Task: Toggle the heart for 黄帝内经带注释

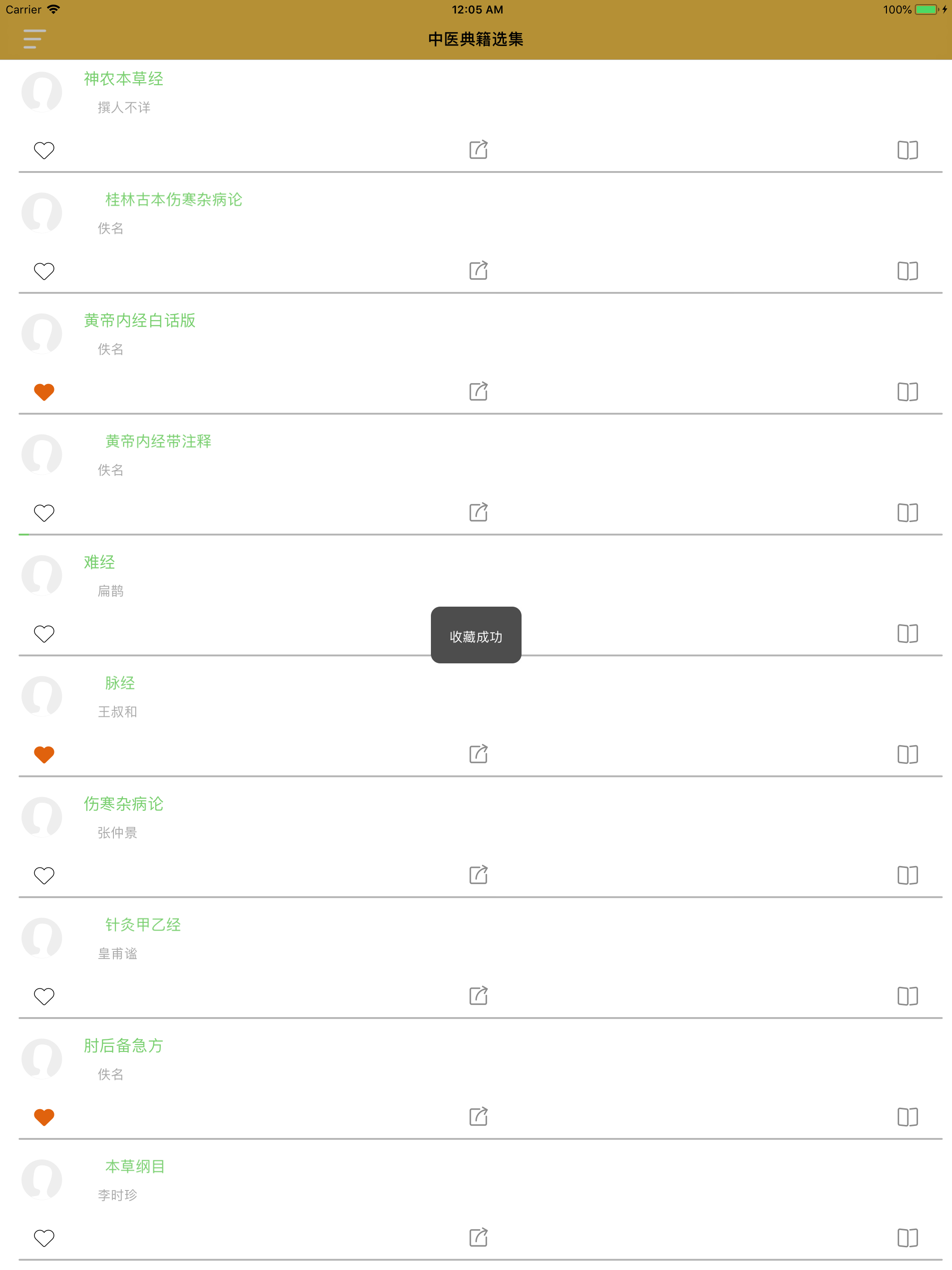Action: 44,512
